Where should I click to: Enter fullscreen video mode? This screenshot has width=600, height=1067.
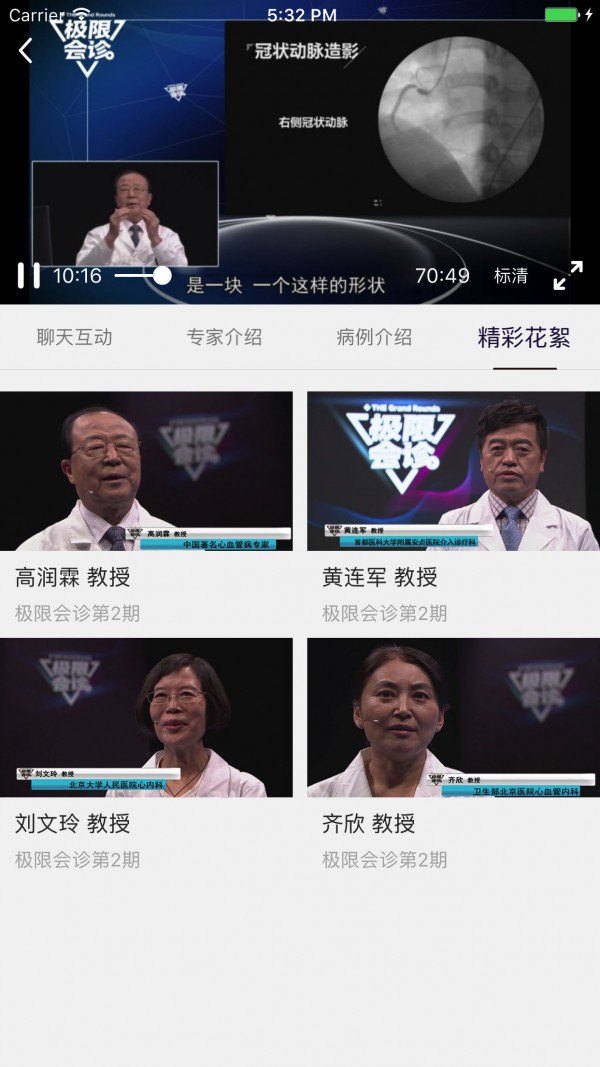(568, 275)
